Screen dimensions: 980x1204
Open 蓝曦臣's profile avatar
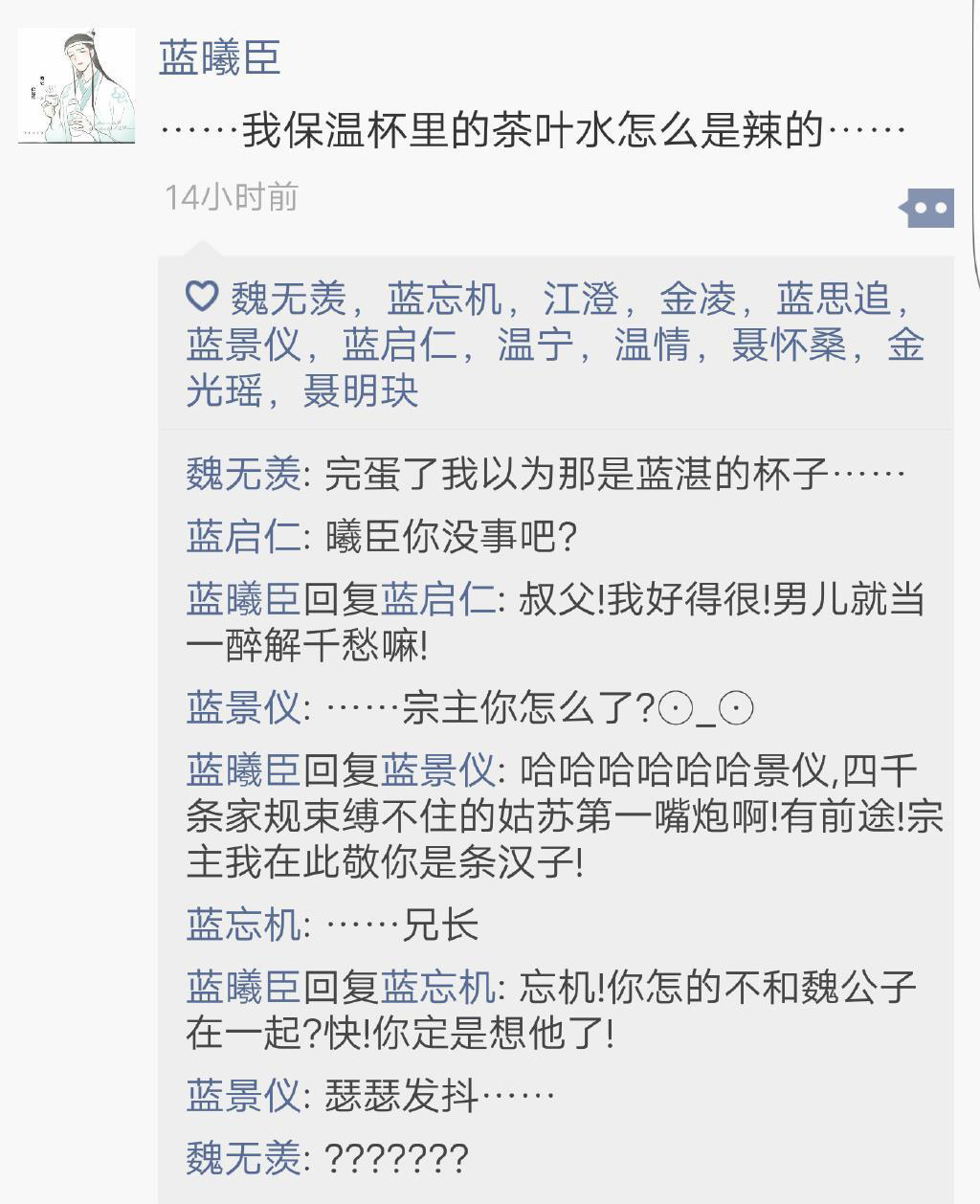(x=77, y=85)
